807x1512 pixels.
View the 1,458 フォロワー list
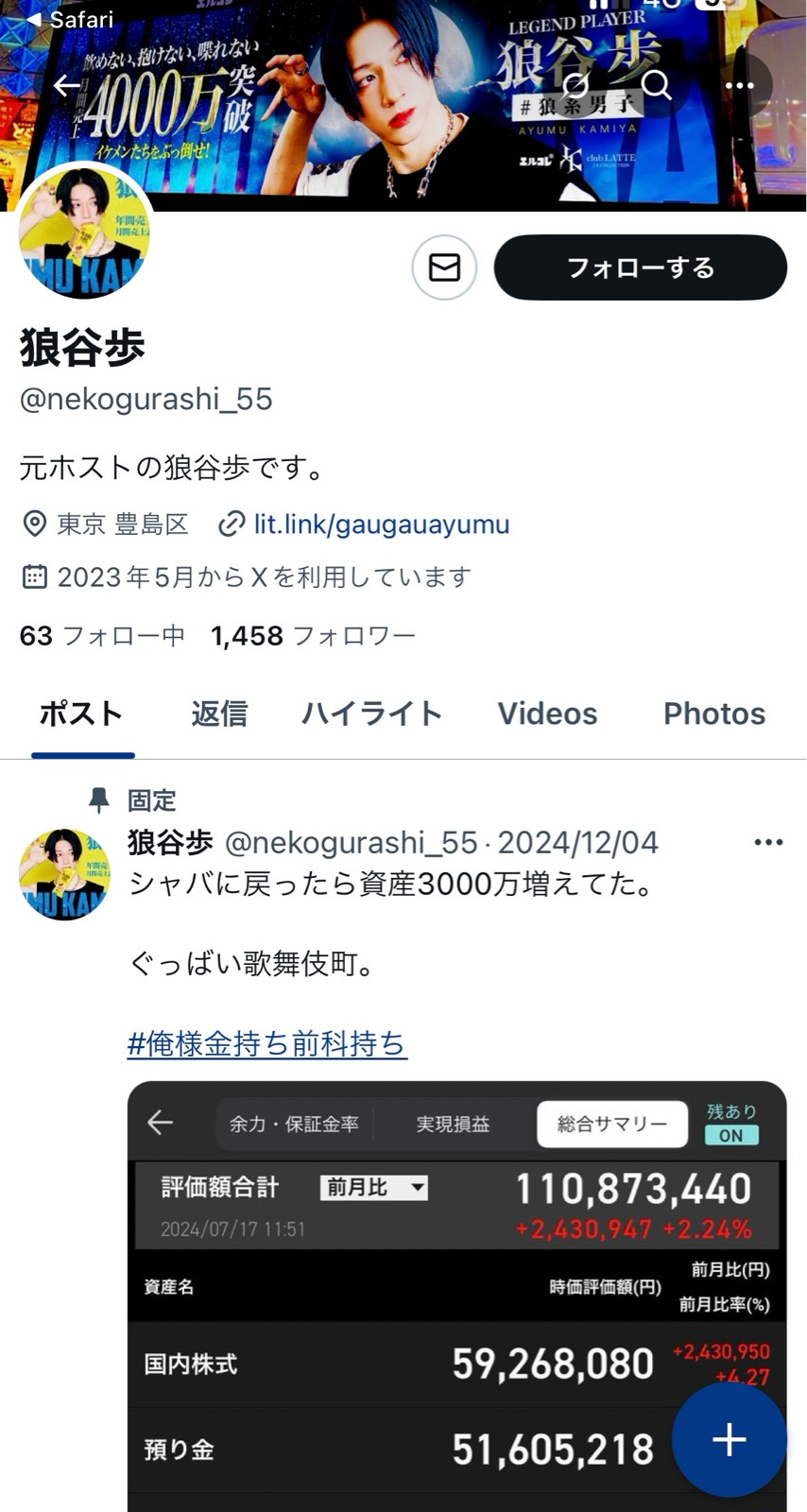(x=313, y=635)
